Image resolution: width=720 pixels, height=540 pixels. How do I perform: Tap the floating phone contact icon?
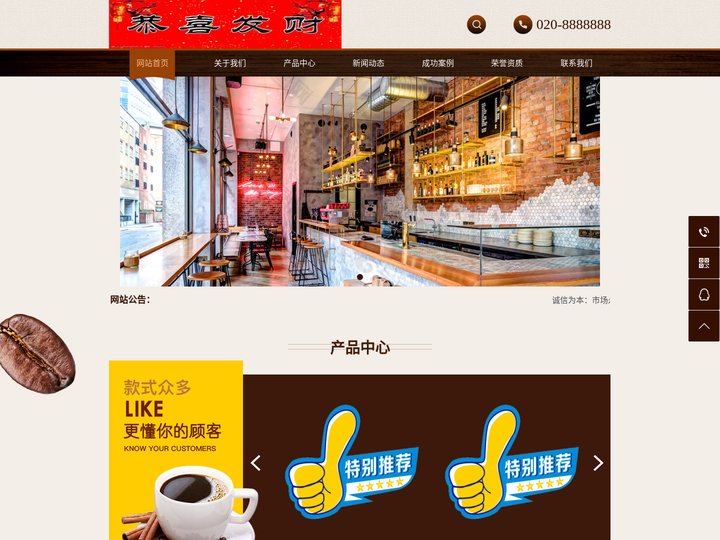click(703, 232)
